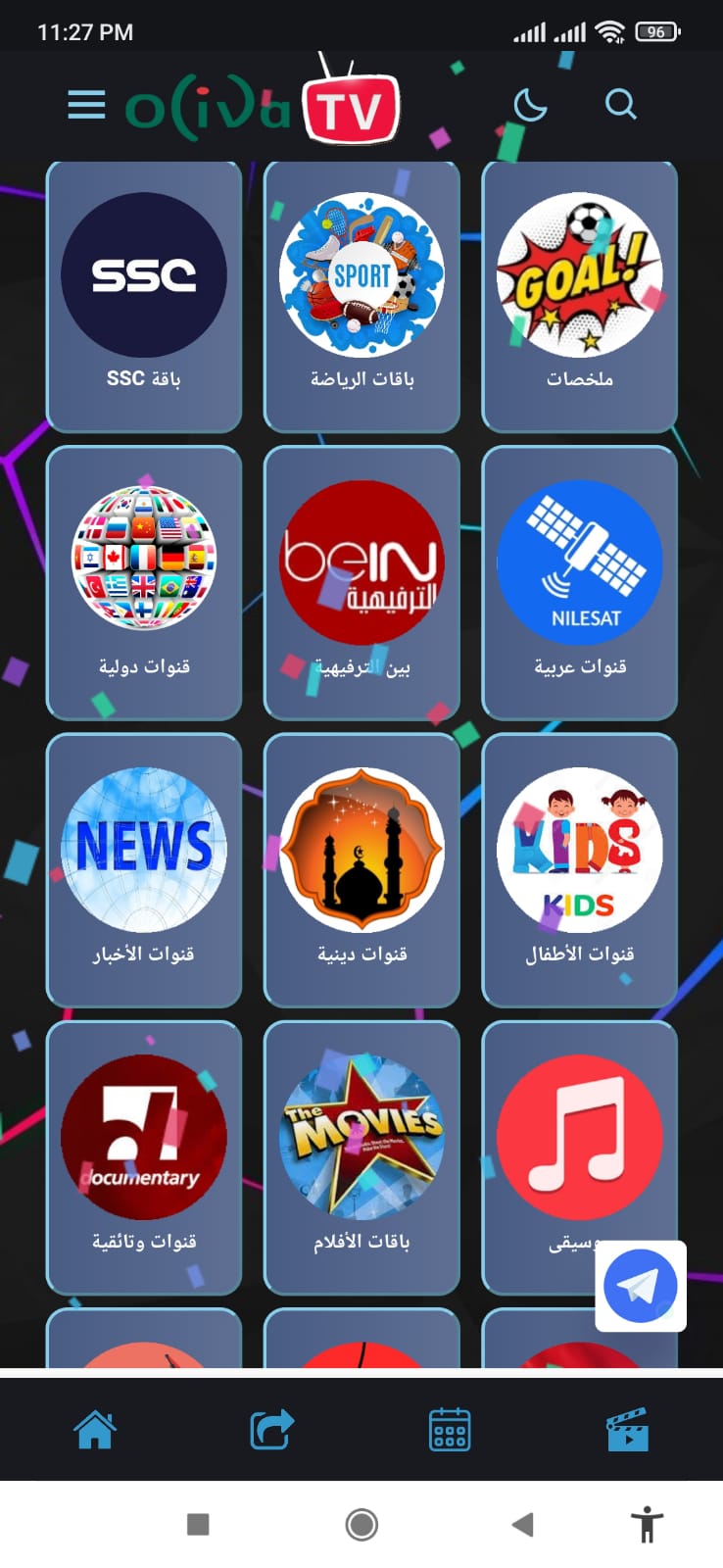Open the search magnifier
Screen dimensions: 723x1568
(620, 104)
